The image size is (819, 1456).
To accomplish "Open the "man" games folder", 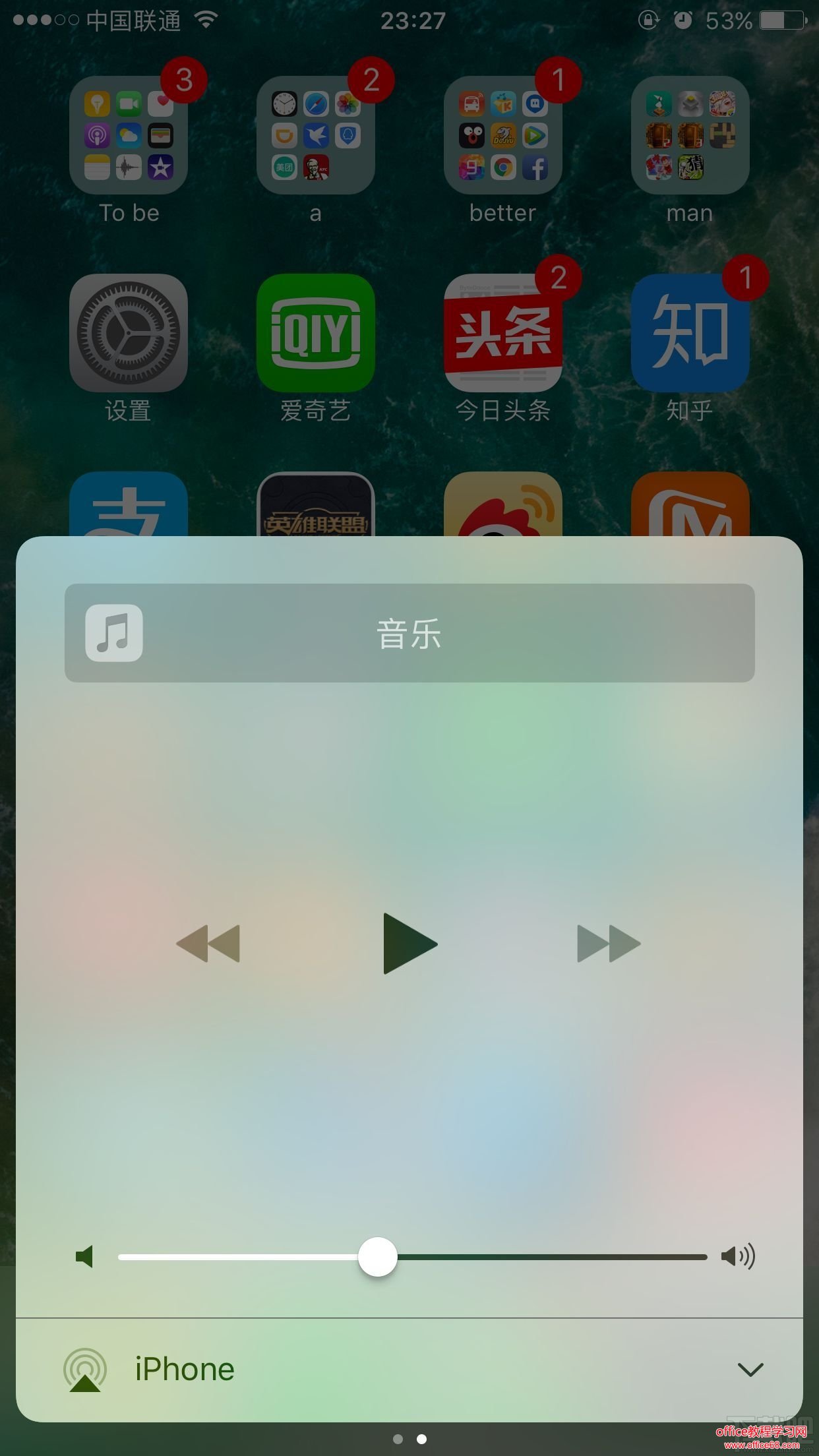I will pos(690,135).
